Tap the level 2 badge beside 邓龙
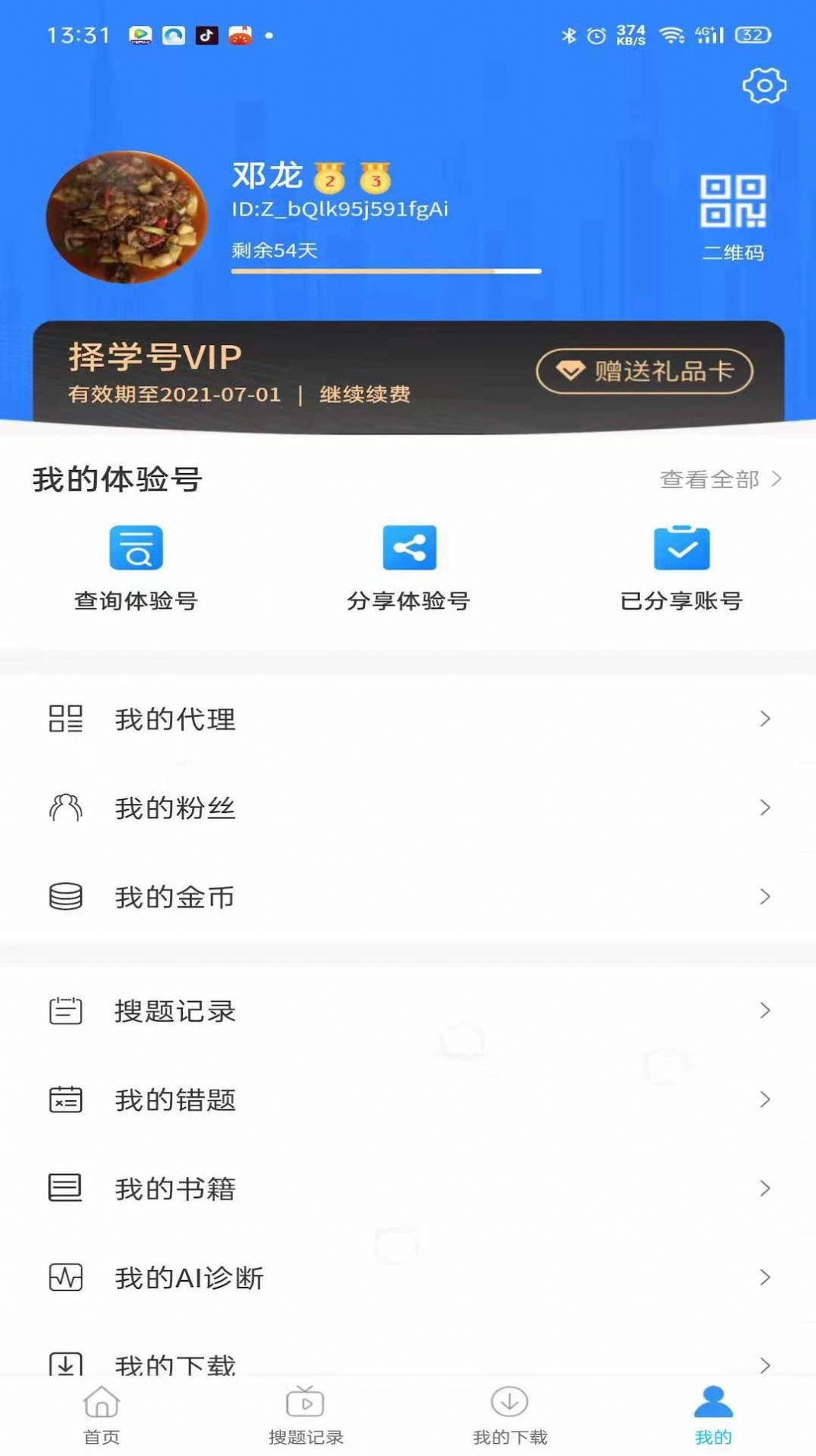The height and width of the screenshot is (1456, 816). pos(328,176)
